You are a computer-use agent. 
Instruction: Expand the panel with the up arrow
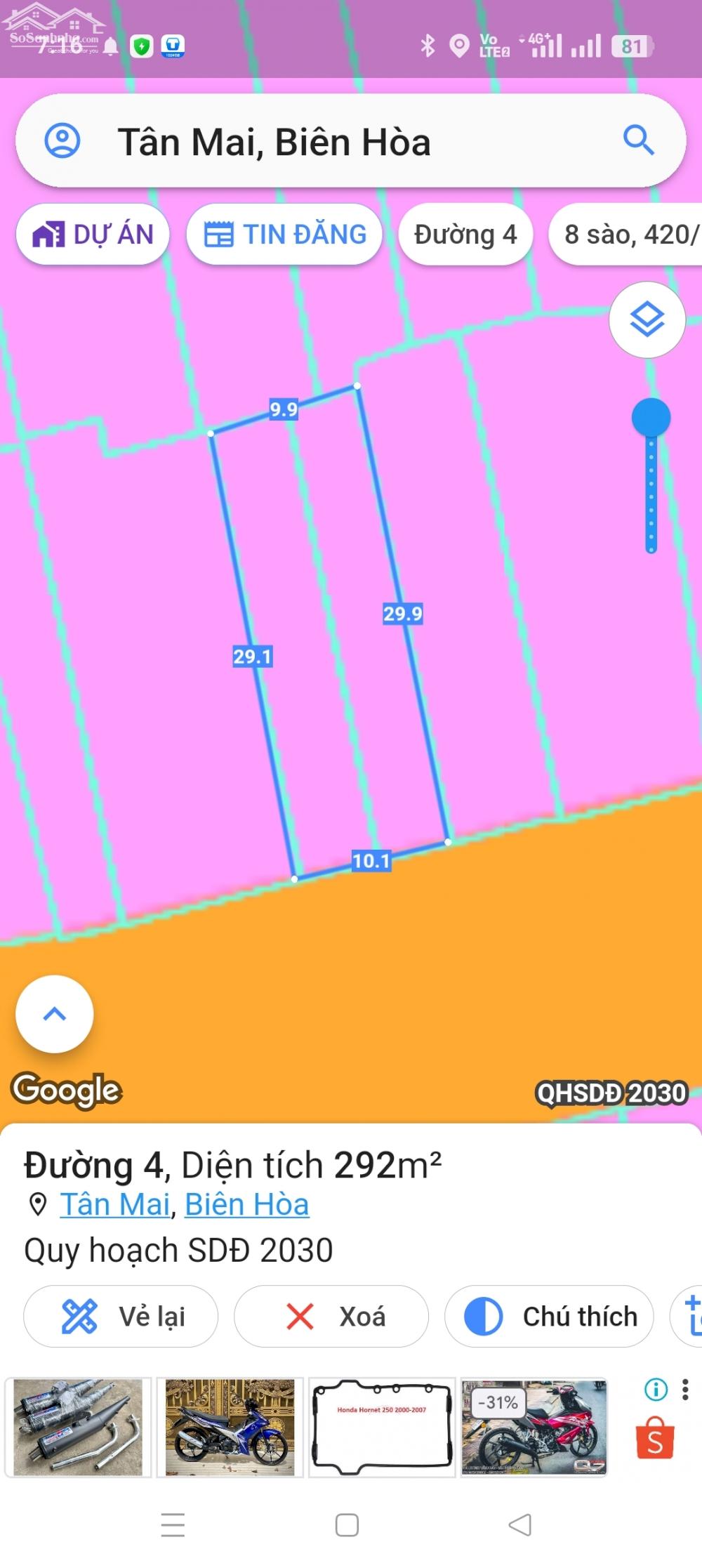click(x=55, y=1014)
